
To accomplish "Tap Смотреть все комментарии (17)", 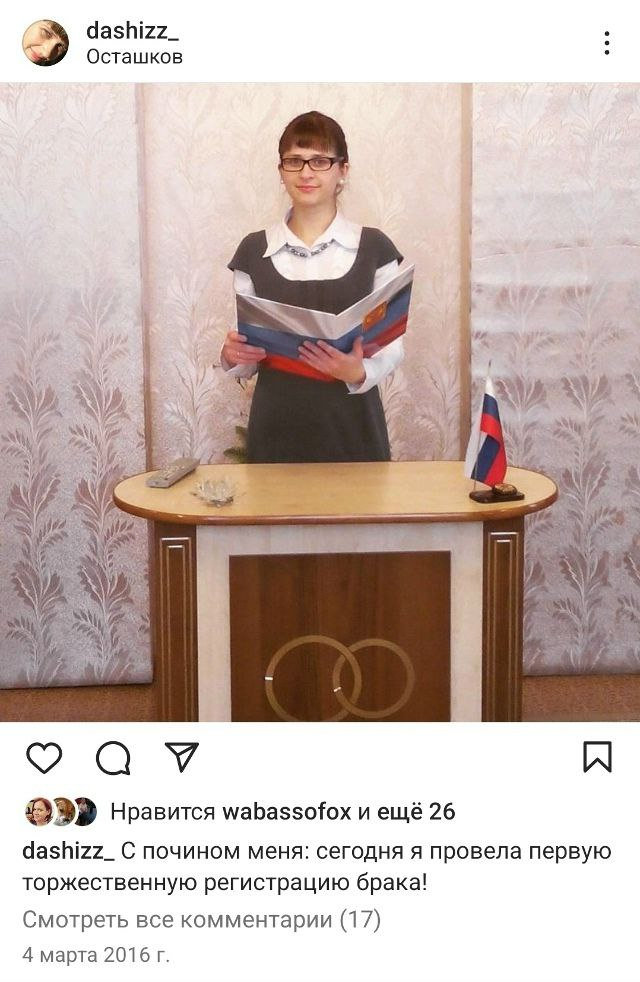I will tap(201, 919).
